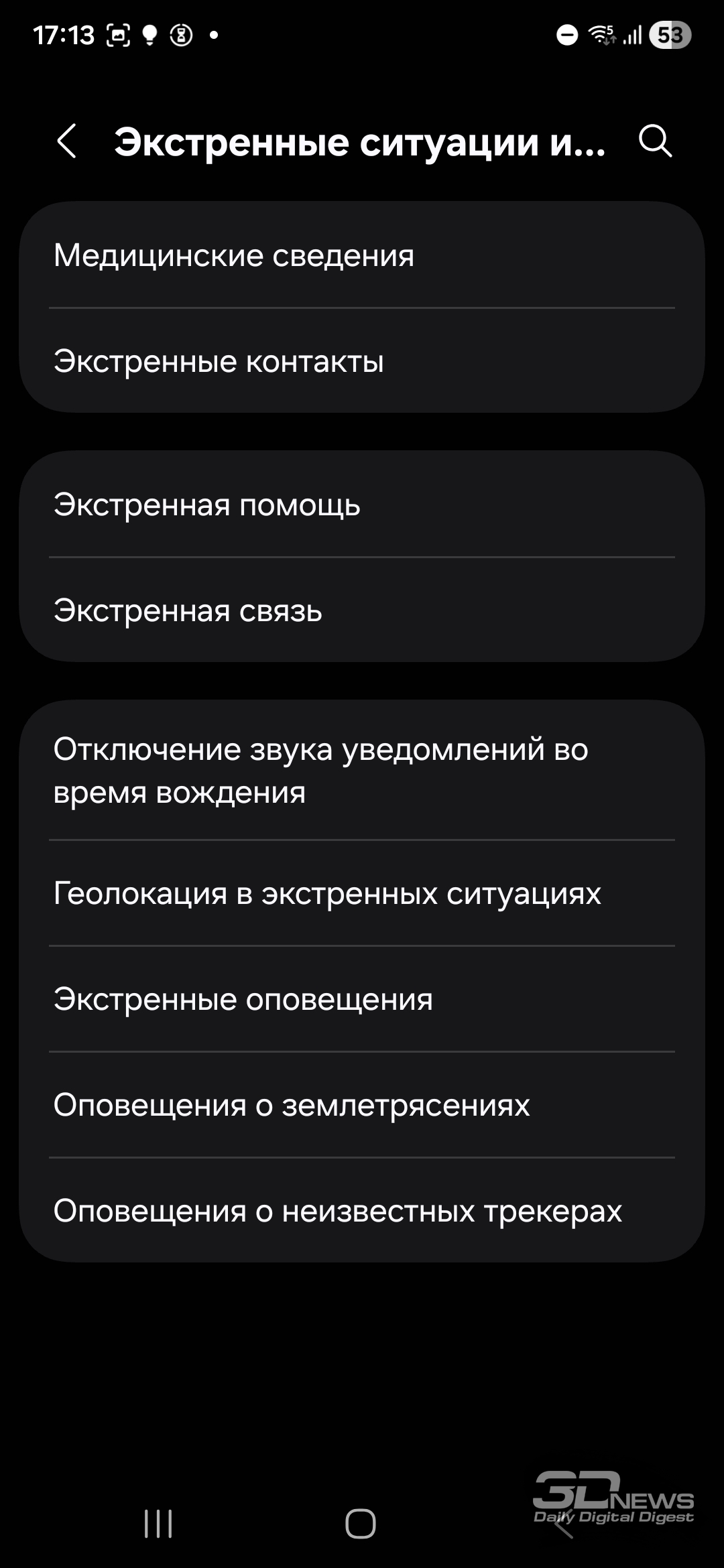Open Оповещения о землетрясениях
This screenshot has width=724, height=1568.
[x=362, y=1105]
